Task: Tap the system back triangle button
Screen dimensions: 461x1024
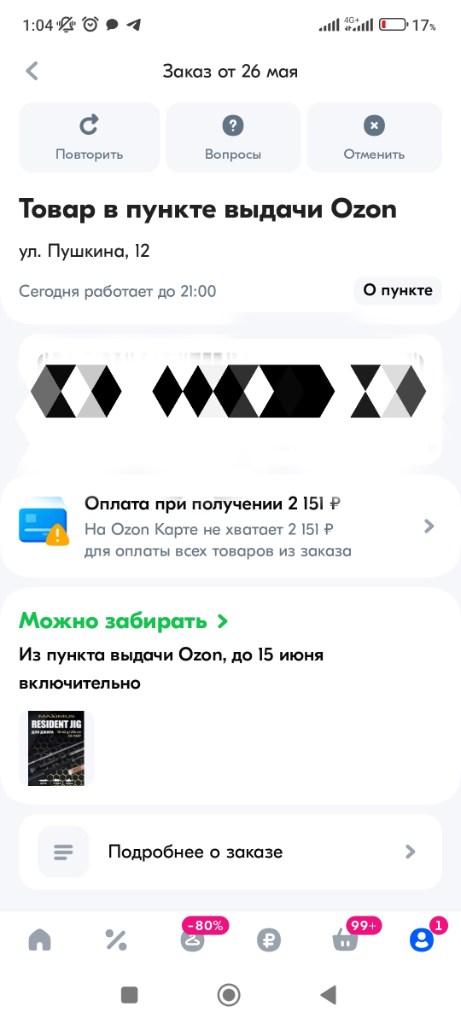Action: [328, 995]
